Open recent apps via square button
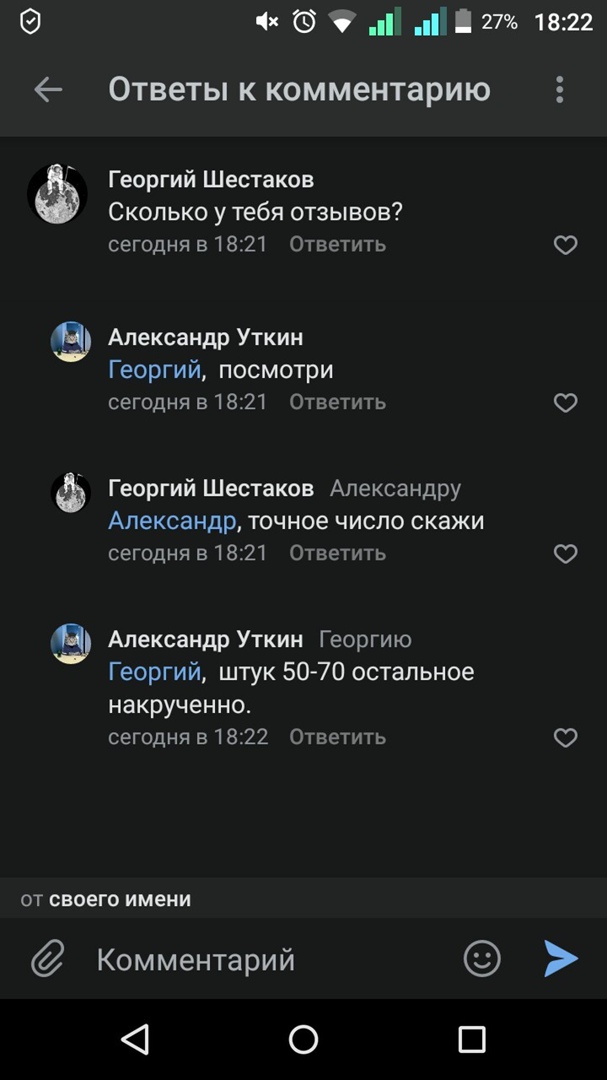 [x=471, y=1039]
